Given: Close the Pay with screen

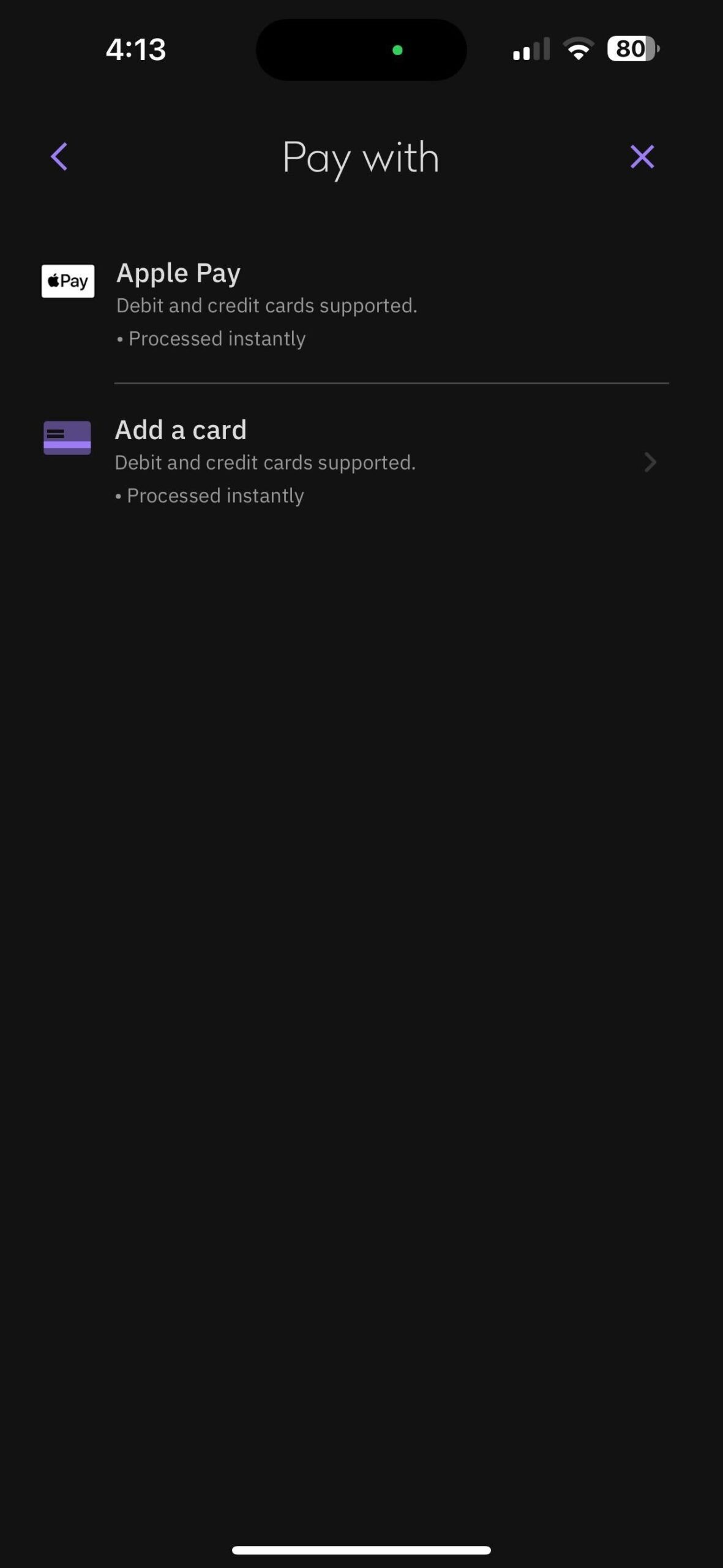Looking at the screenshot, I should click(x=642, y=157).
